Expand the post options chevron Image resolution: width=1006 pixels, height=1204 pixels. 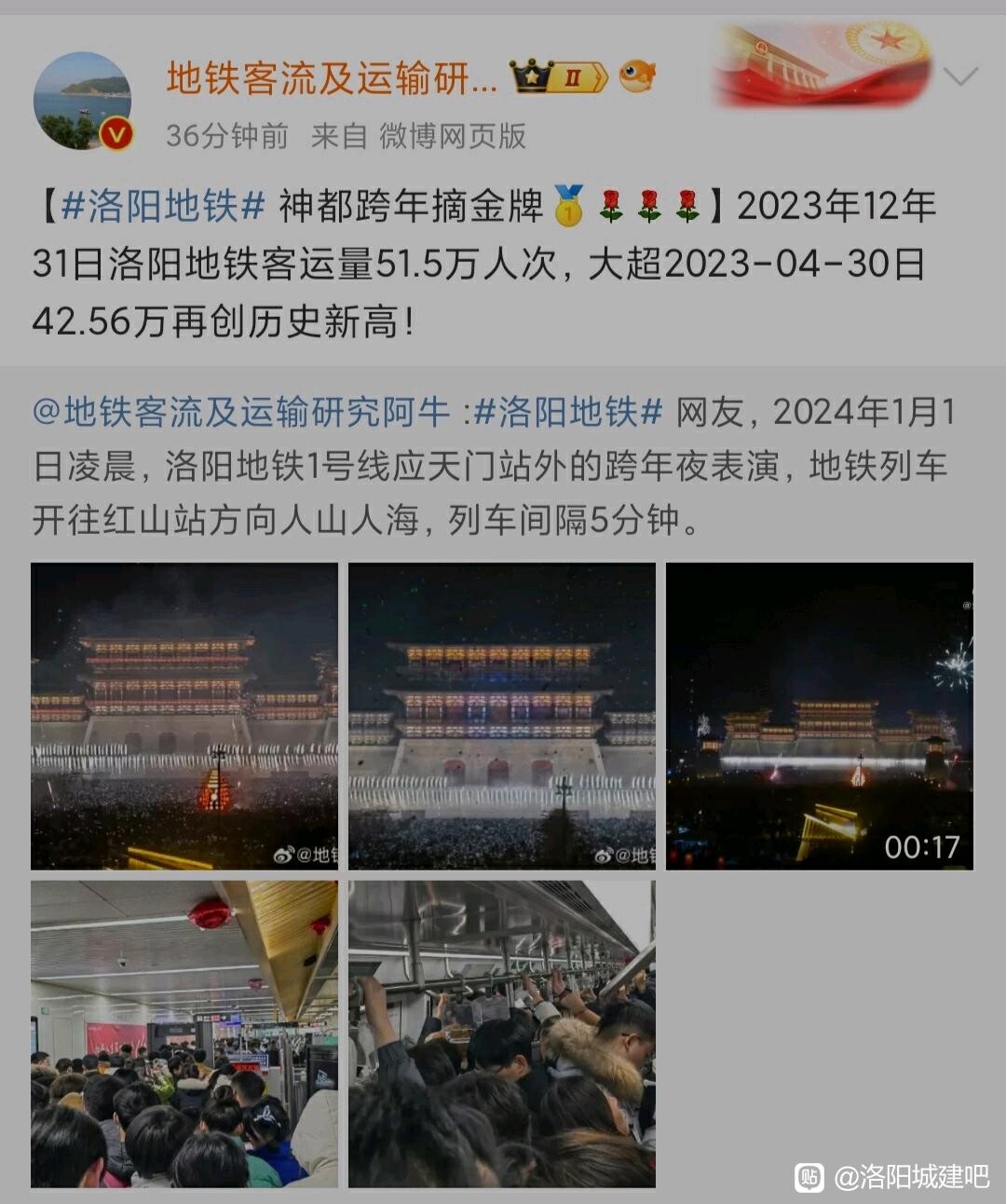click(959, 76)
